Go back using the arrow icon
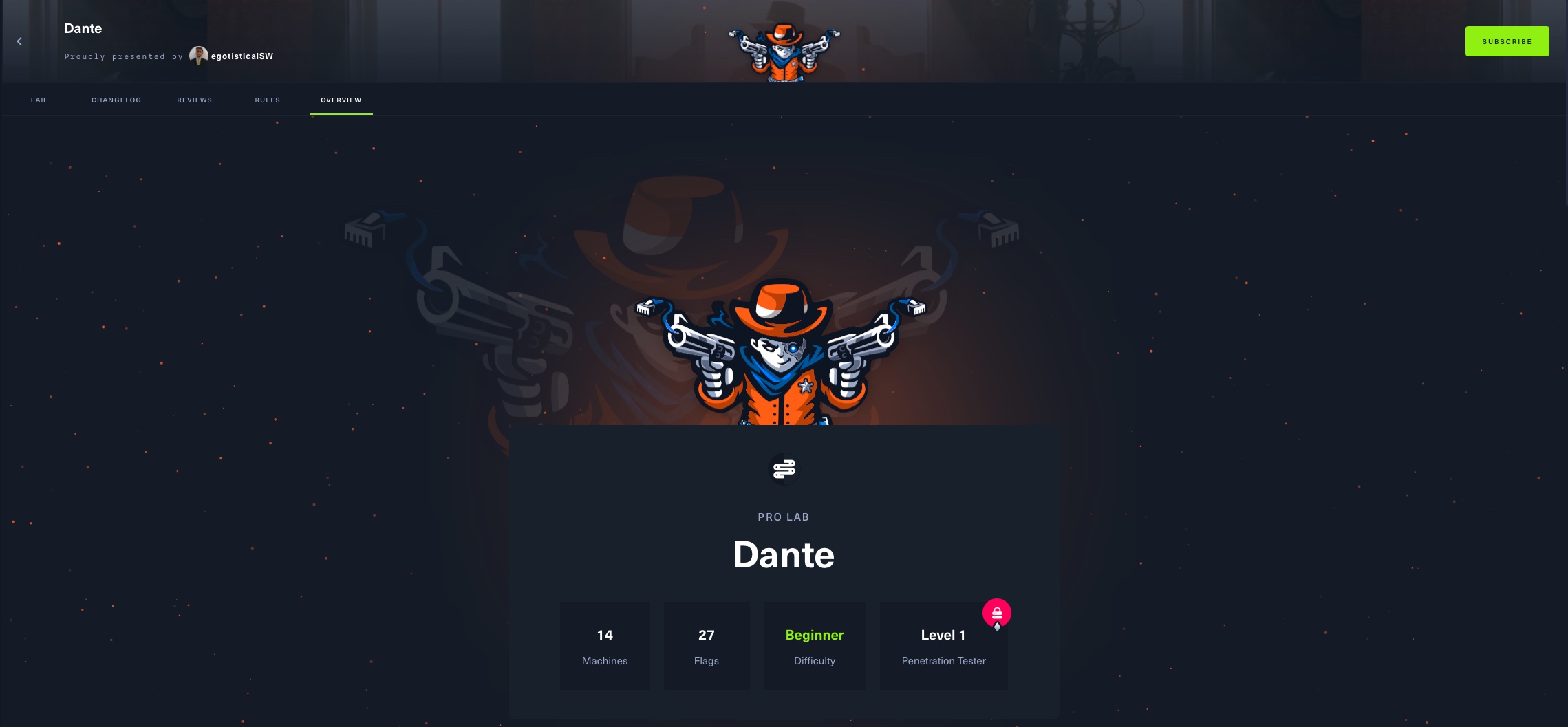 point(19,41)
